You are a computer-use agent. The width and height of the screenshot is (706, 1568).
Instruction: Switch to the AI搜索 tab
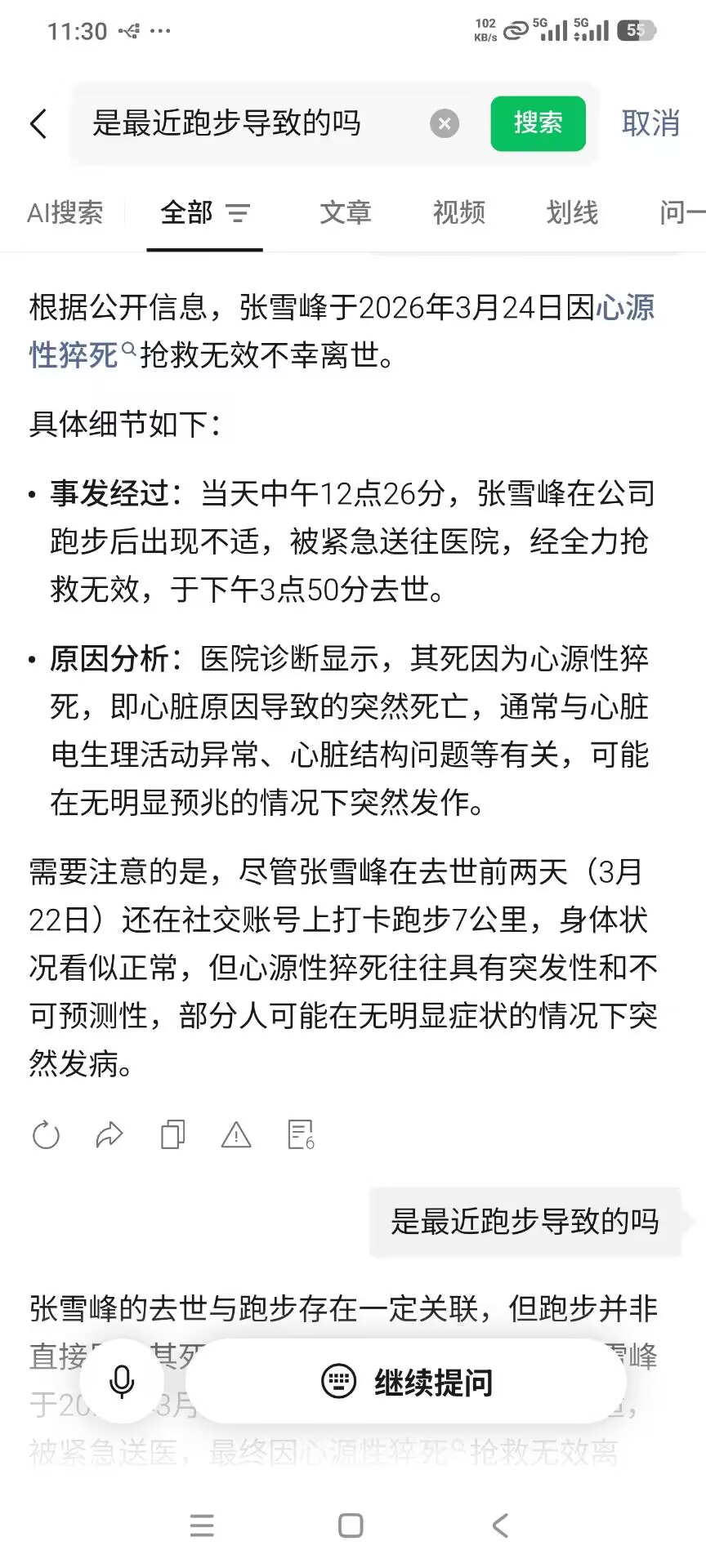click(65, 212)
